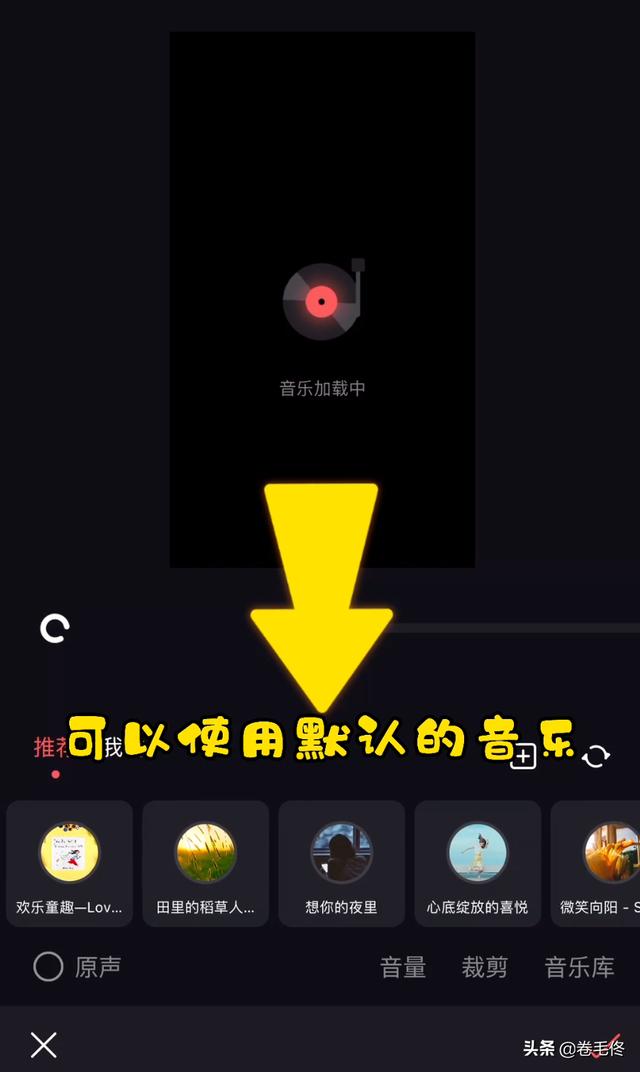Viewport: 640px width, 1072px height.
Task: Toggle the 原声 original sound option
Action: (x=77, y=967)
